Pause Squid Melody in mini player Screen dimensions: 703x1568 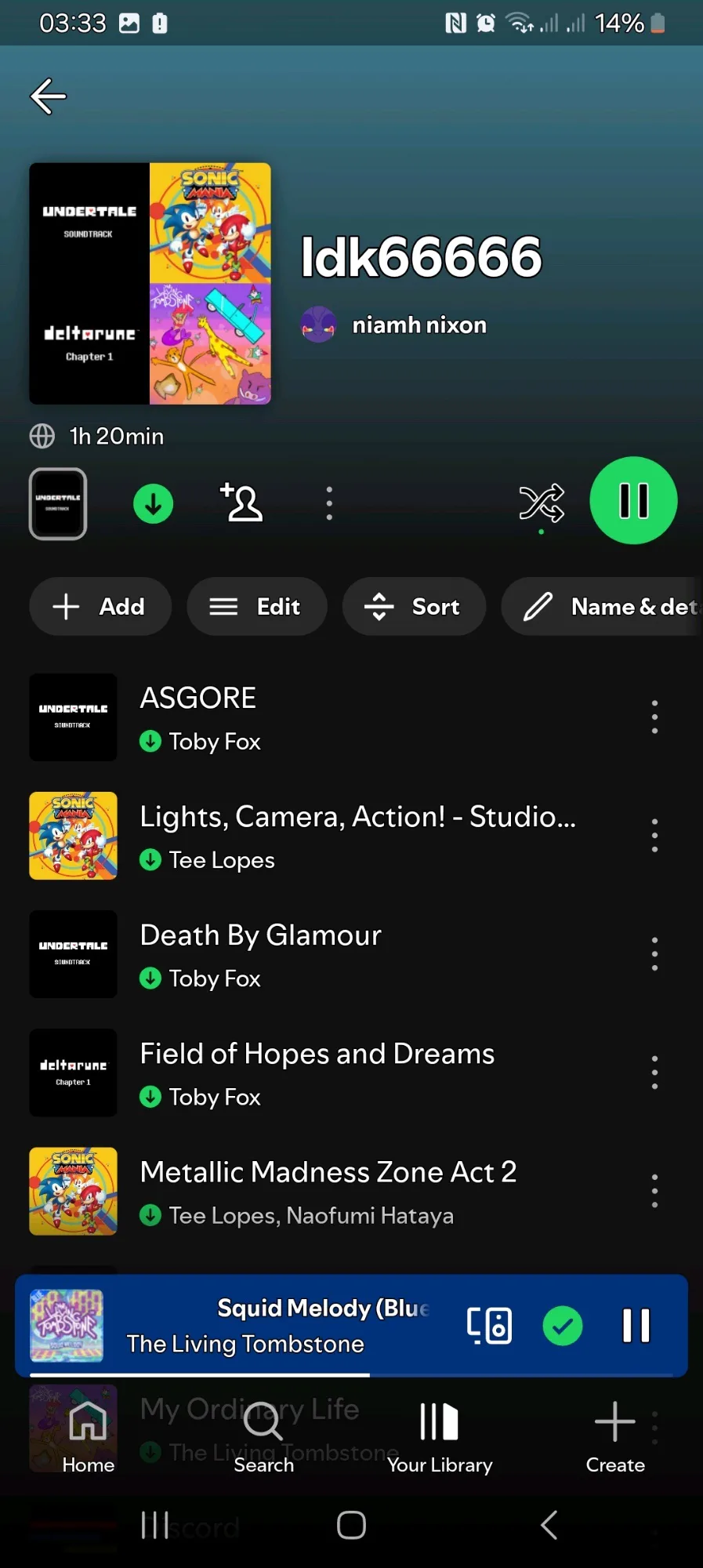point(636,1326)
